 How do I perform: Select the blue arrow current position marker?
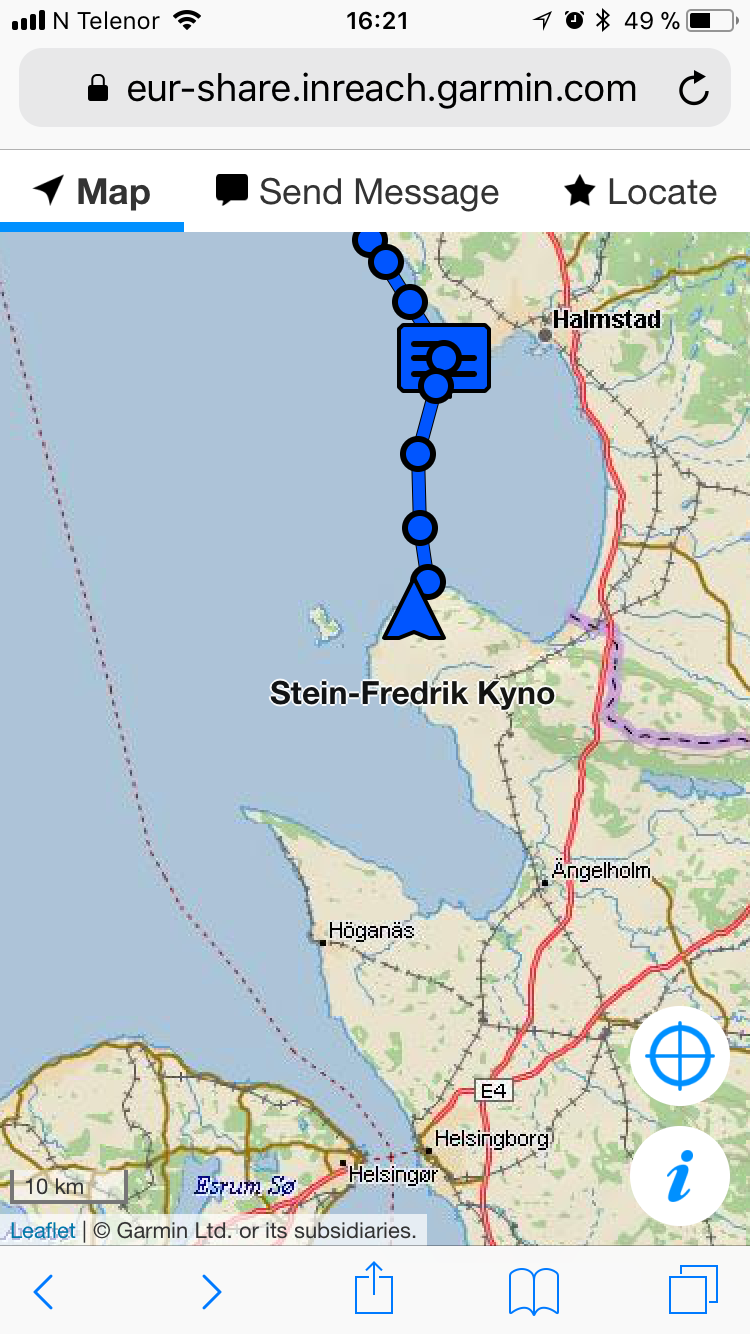[x=414, y=611]
